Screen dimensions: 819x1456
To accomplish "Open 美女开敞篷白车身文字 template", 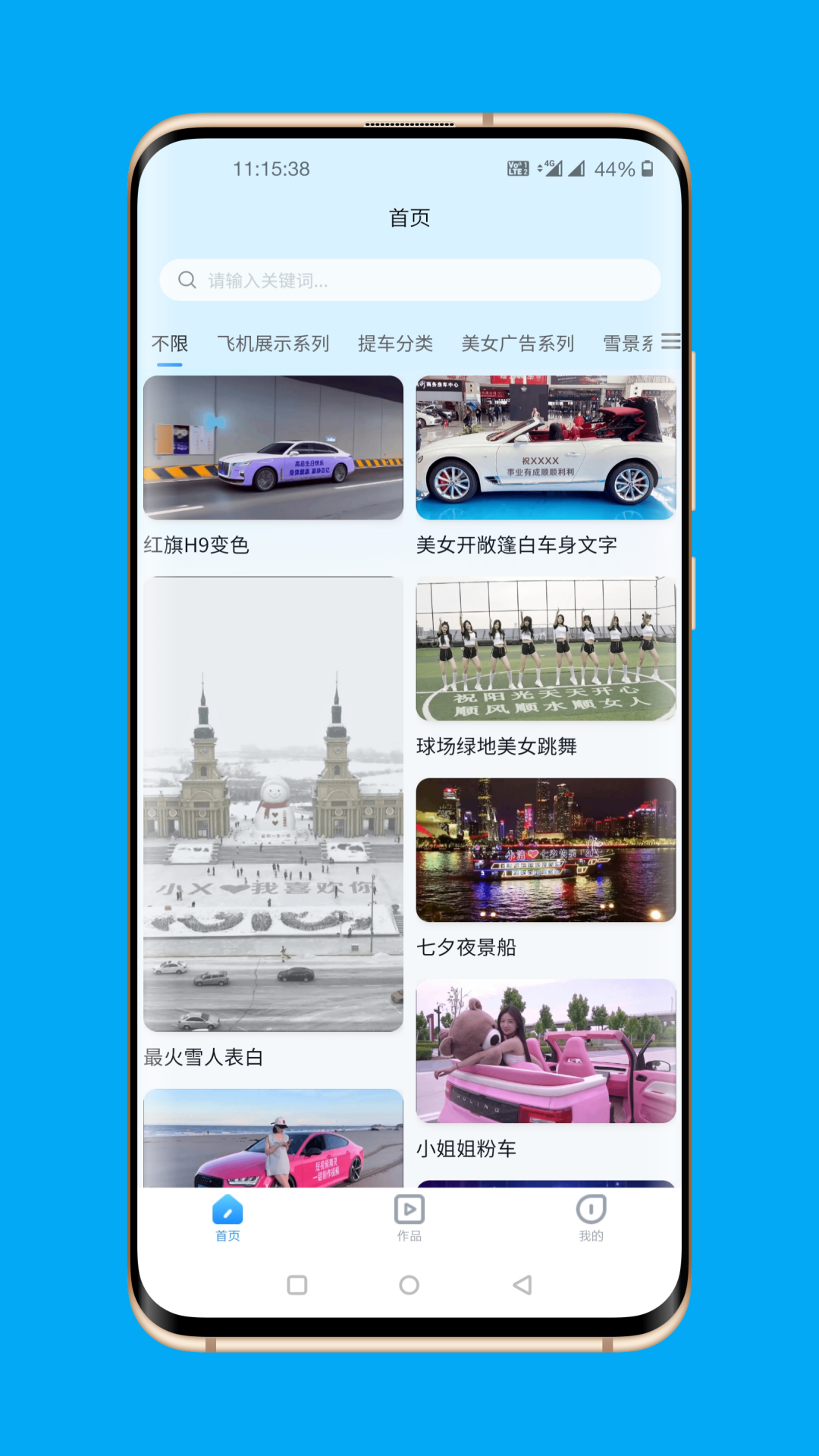I will pyautogui.click(x=544, y=447).
